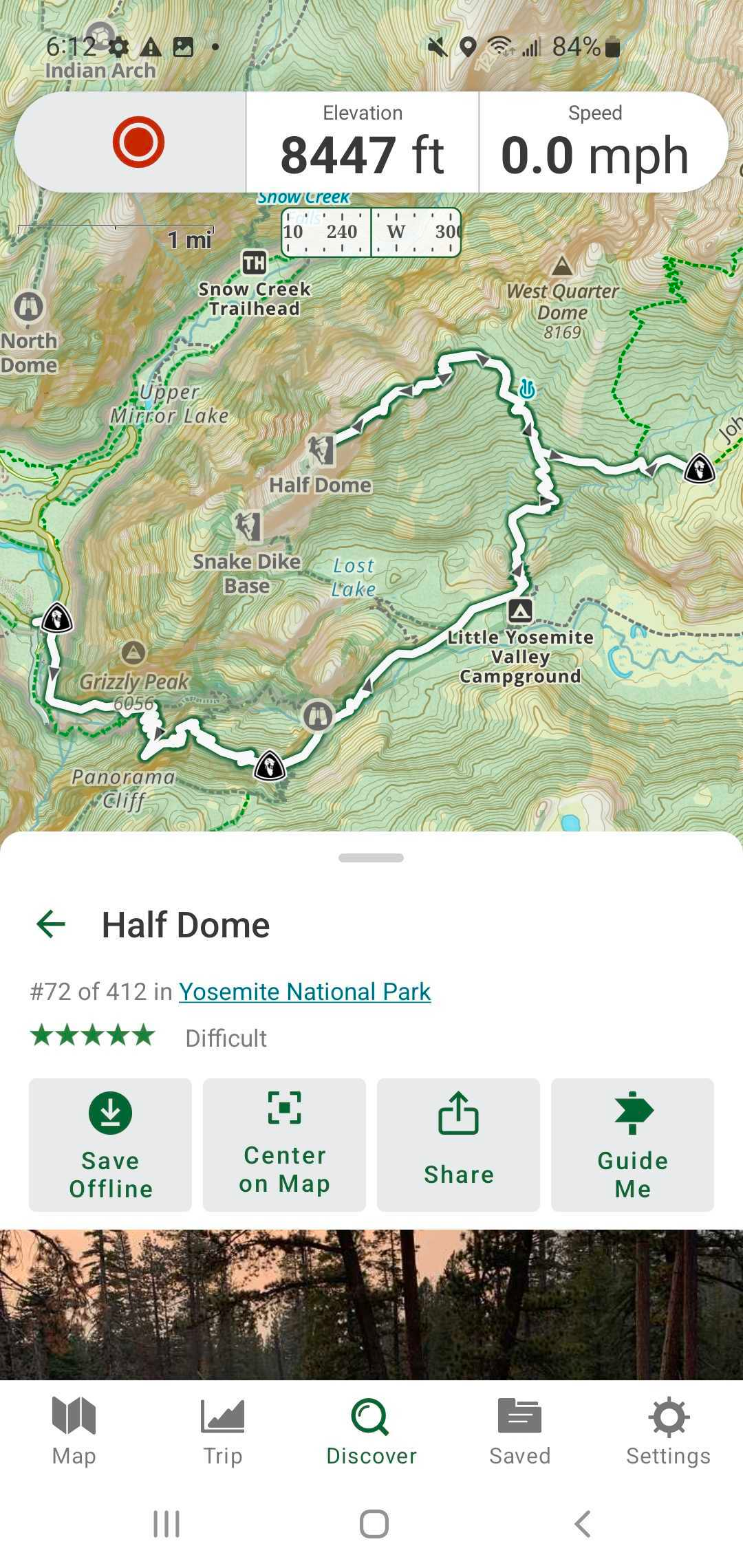This screenshot has height=1568, width=743.
Task: Tap the Snake Dike Base marker
Action: 247,527
